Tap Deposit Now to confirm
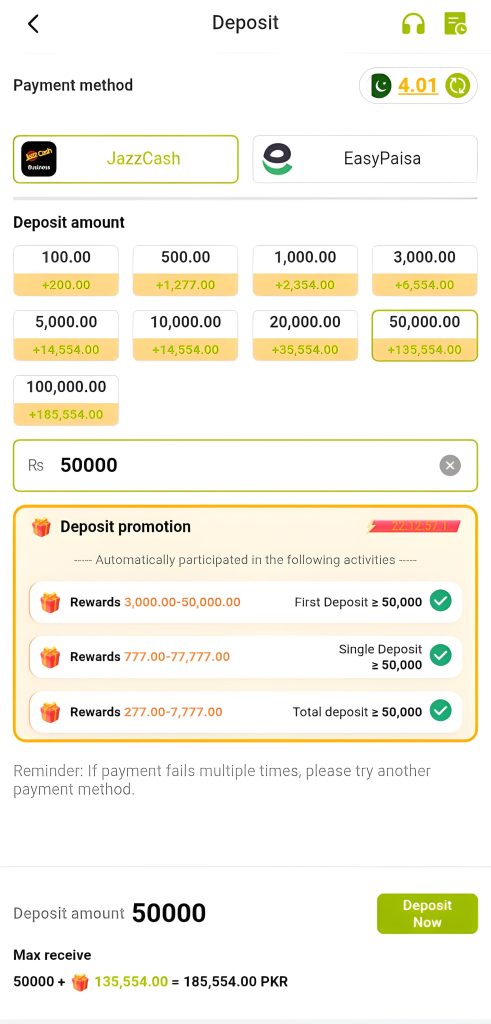This screenshot has width=491, height=1024. [x=428, y=914]
